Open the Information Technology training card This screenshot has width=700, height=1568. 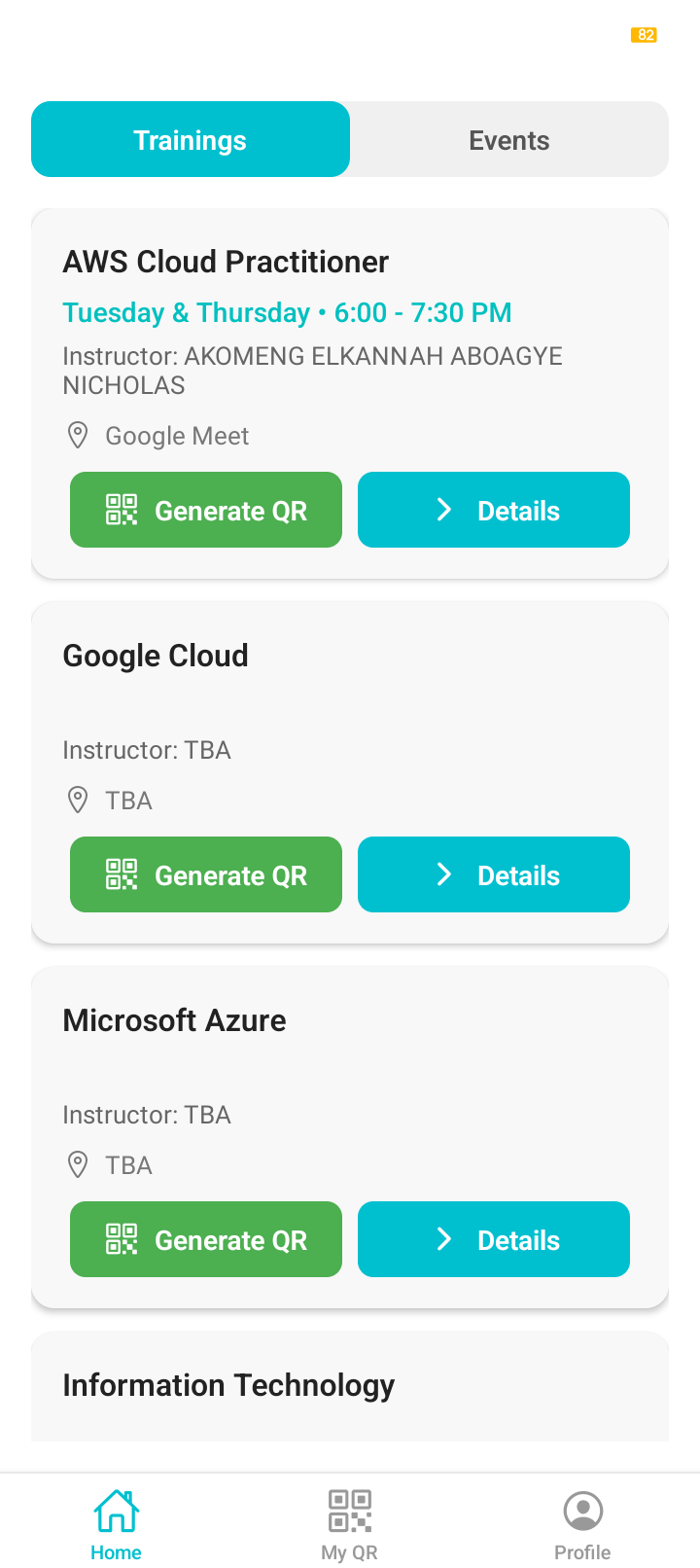[228, 1385]
